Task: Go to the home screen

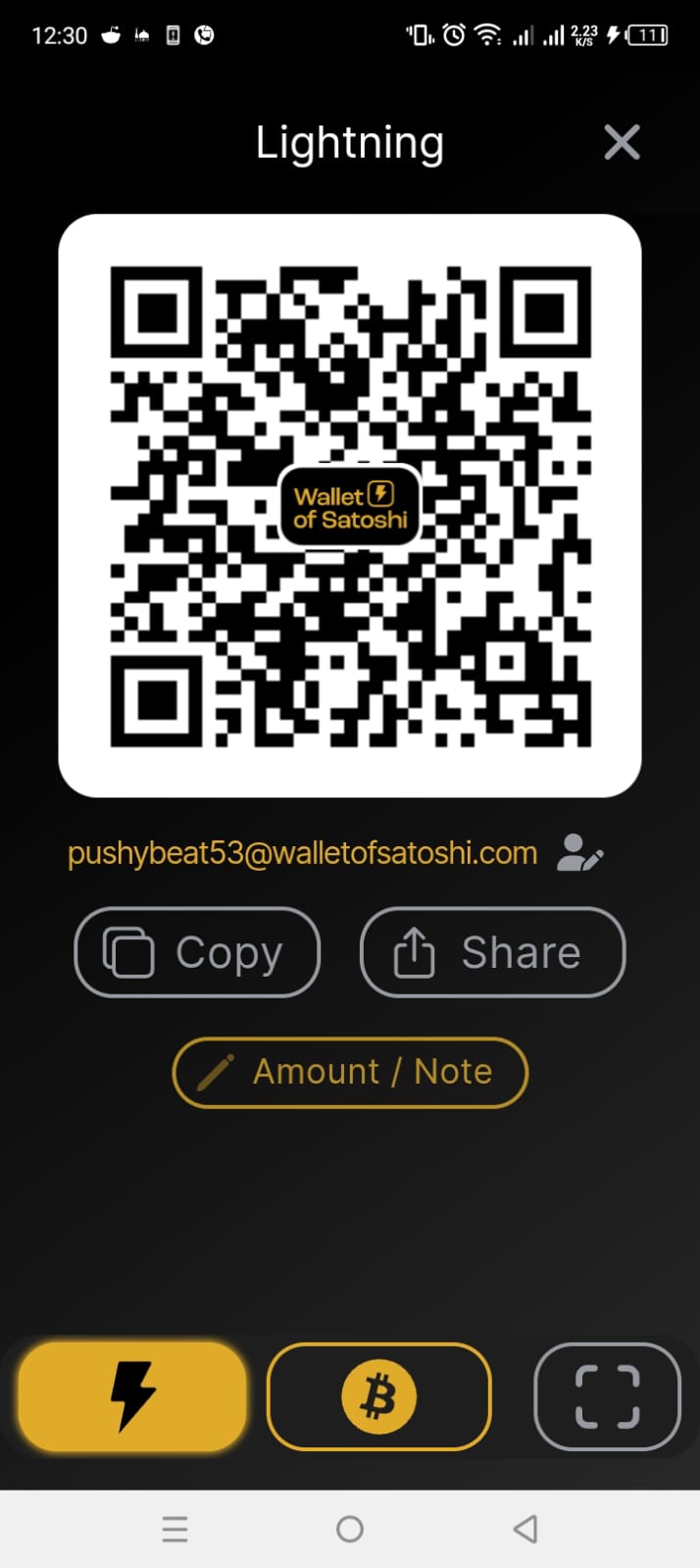Action: pos(350,1528)
